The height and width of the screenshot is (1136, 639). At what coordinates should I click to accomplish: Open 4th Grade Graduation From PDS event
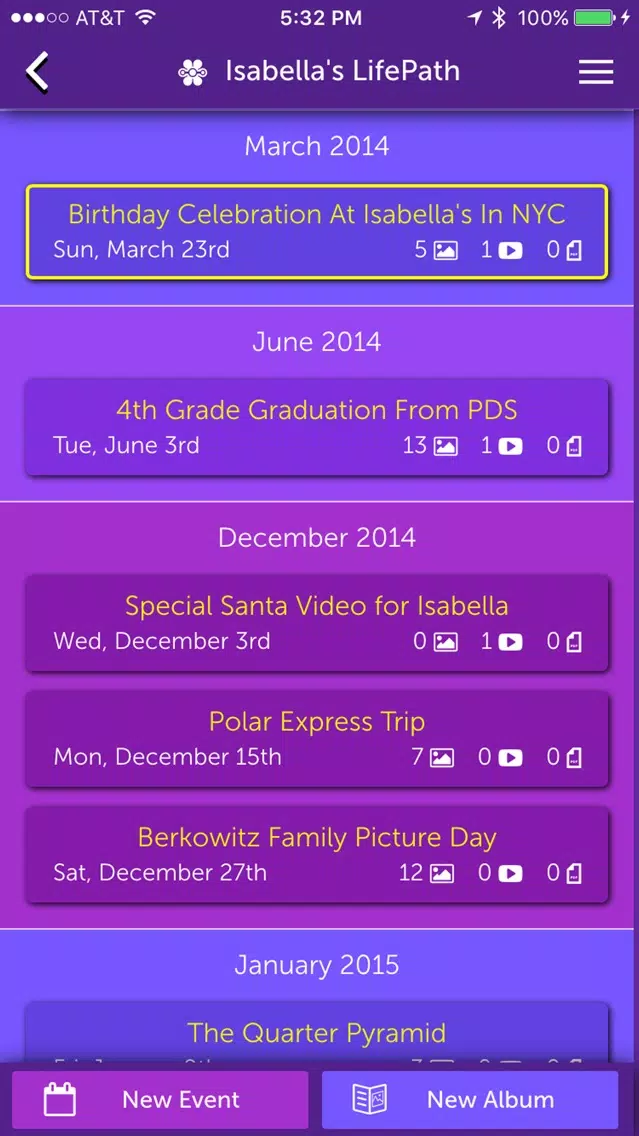(x=317, y=427)
